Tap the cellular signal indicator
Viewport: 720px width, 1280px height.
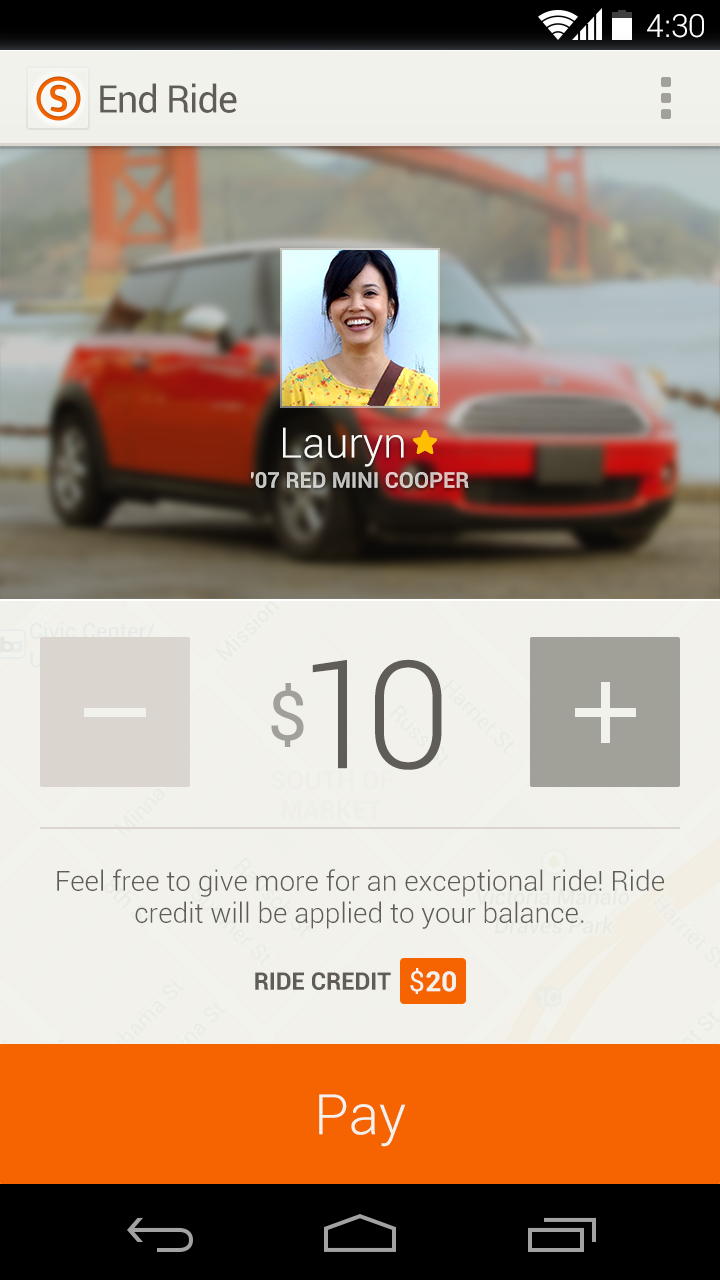click(588, 23)
